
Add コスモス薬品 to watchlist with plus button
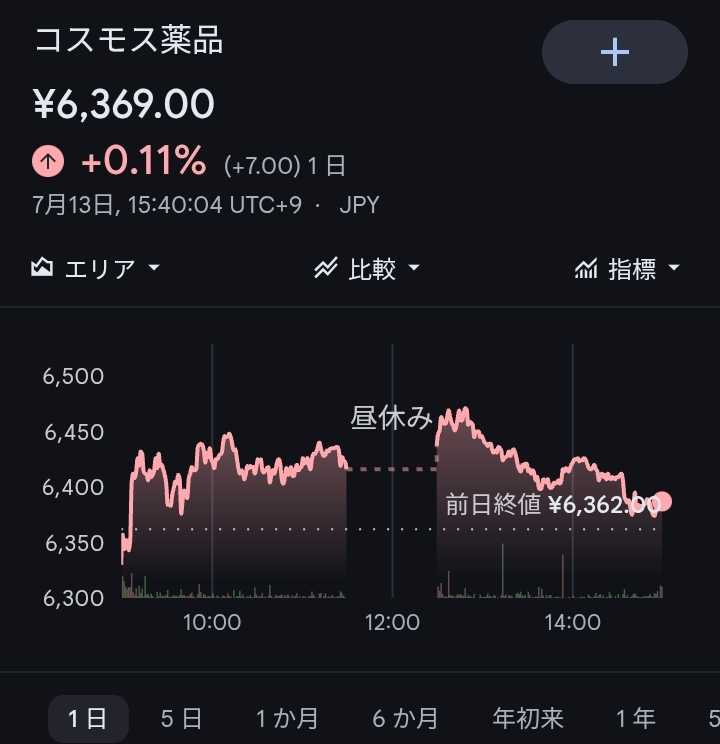click(615, 52)
